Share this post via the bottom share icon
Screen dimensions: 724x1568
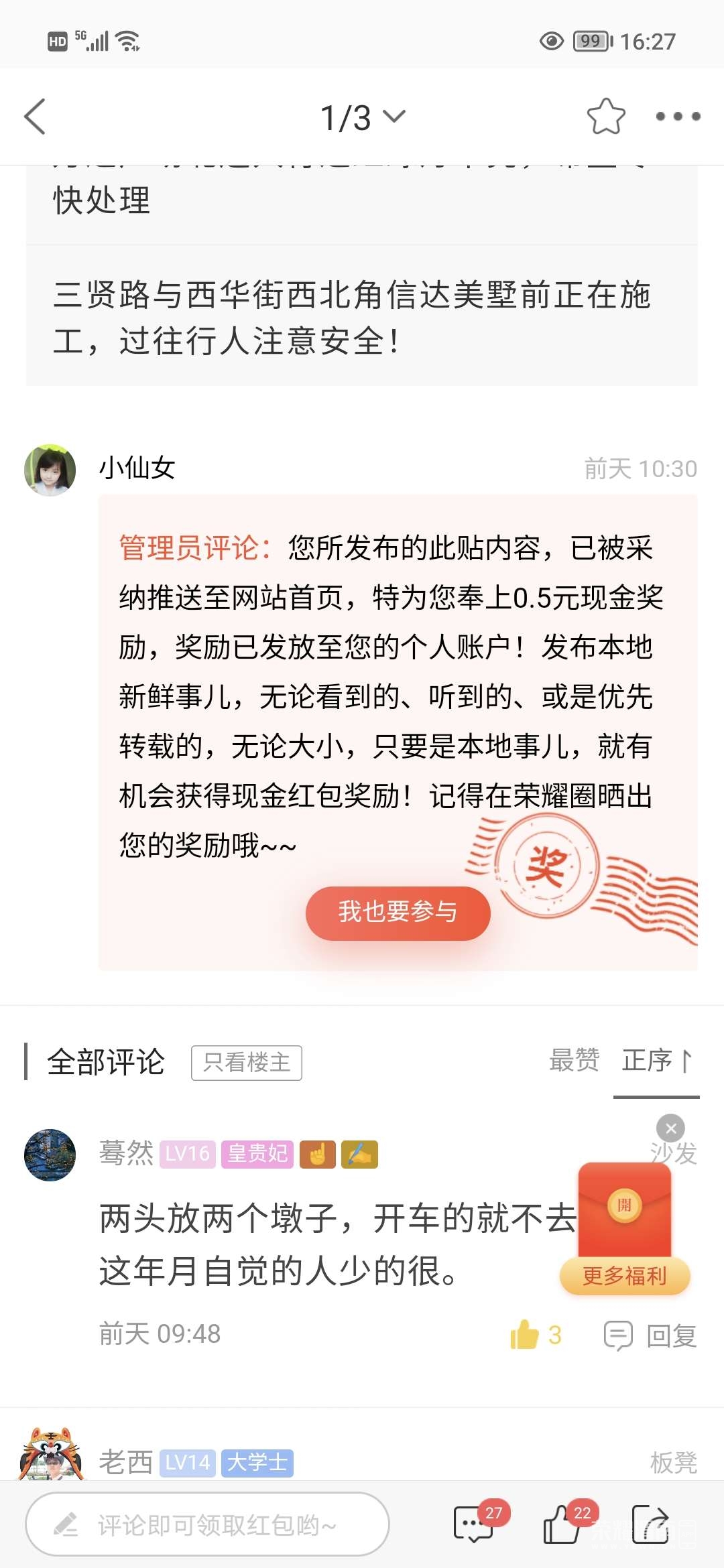click(650, 1524)
